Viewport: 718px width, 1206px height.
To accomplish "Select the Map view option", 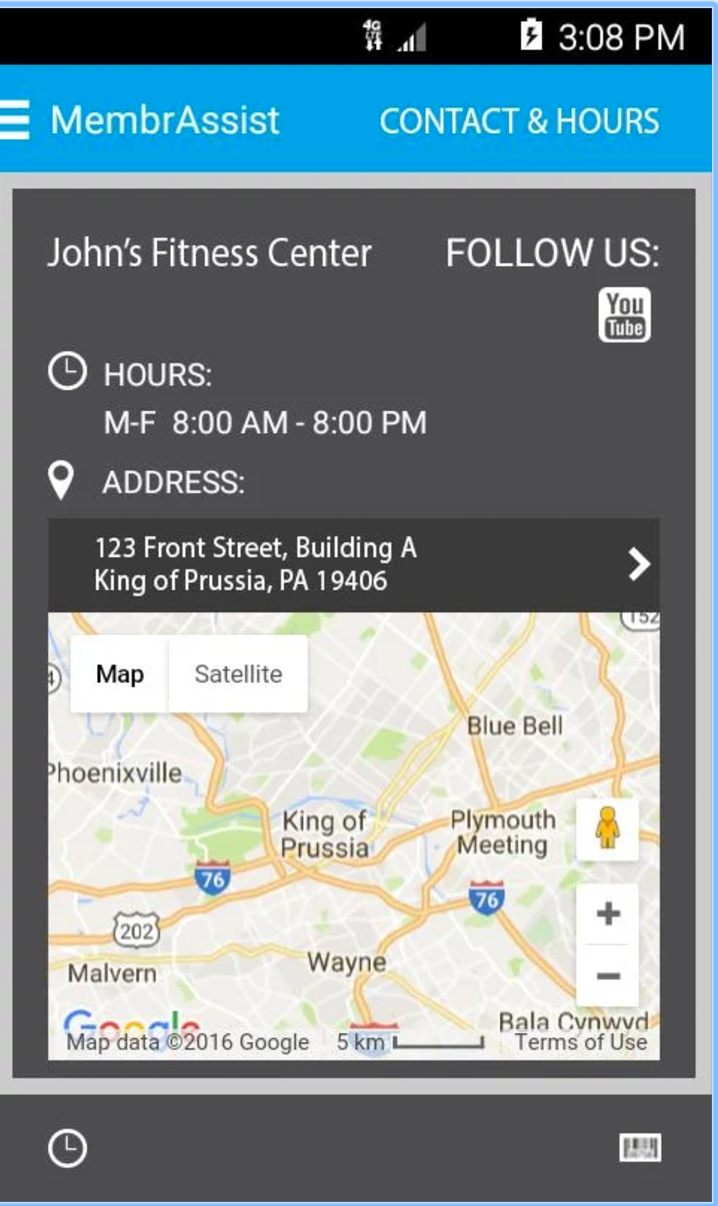I will point(120,674).
